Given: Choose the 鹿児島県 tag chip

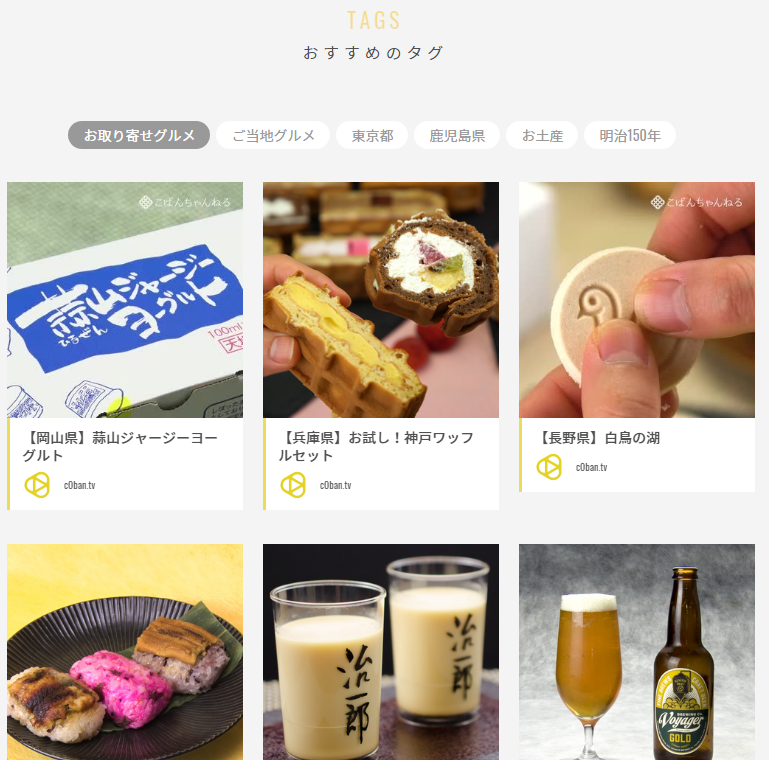Looking at the screenshot, I should [457, 135].
